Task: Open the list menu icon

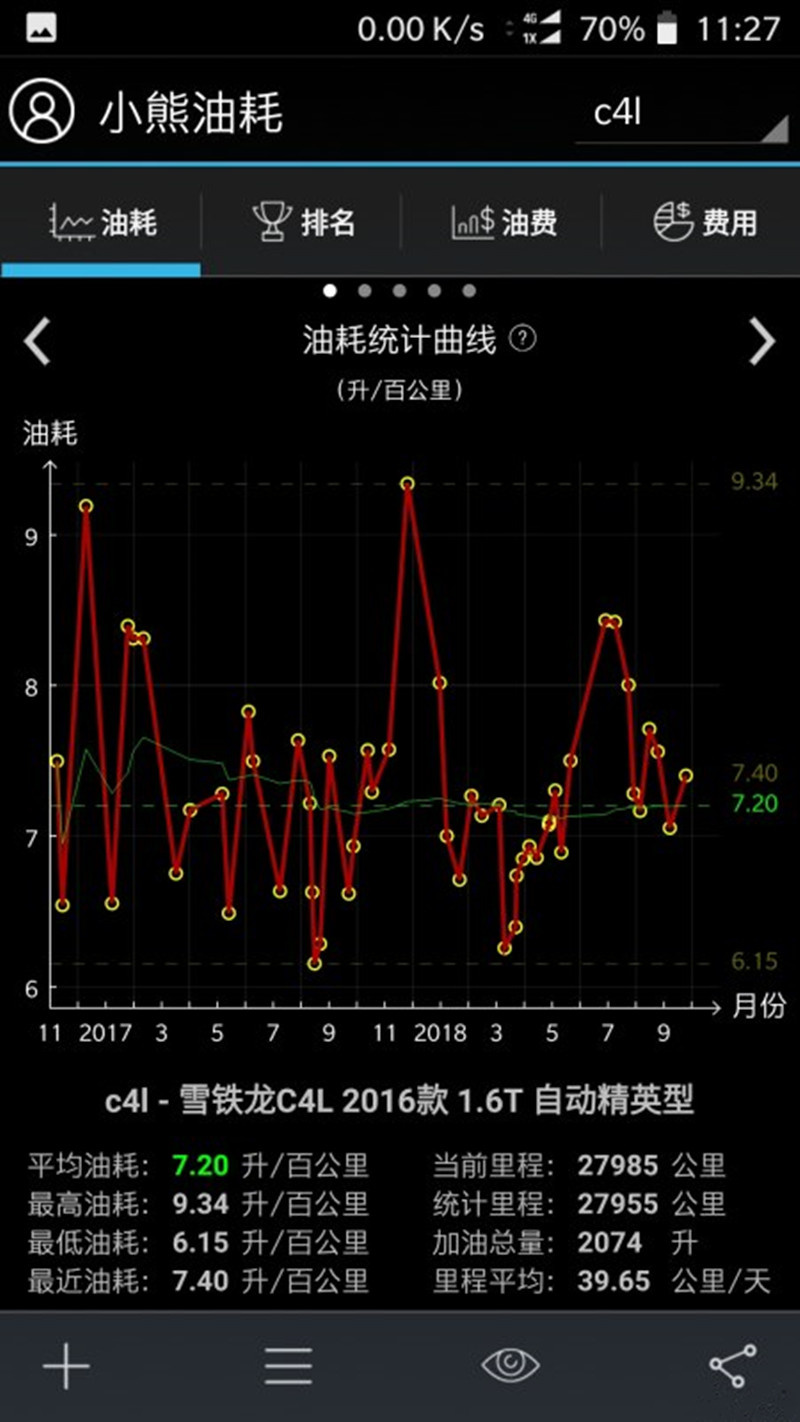Action: point(289,1365)
